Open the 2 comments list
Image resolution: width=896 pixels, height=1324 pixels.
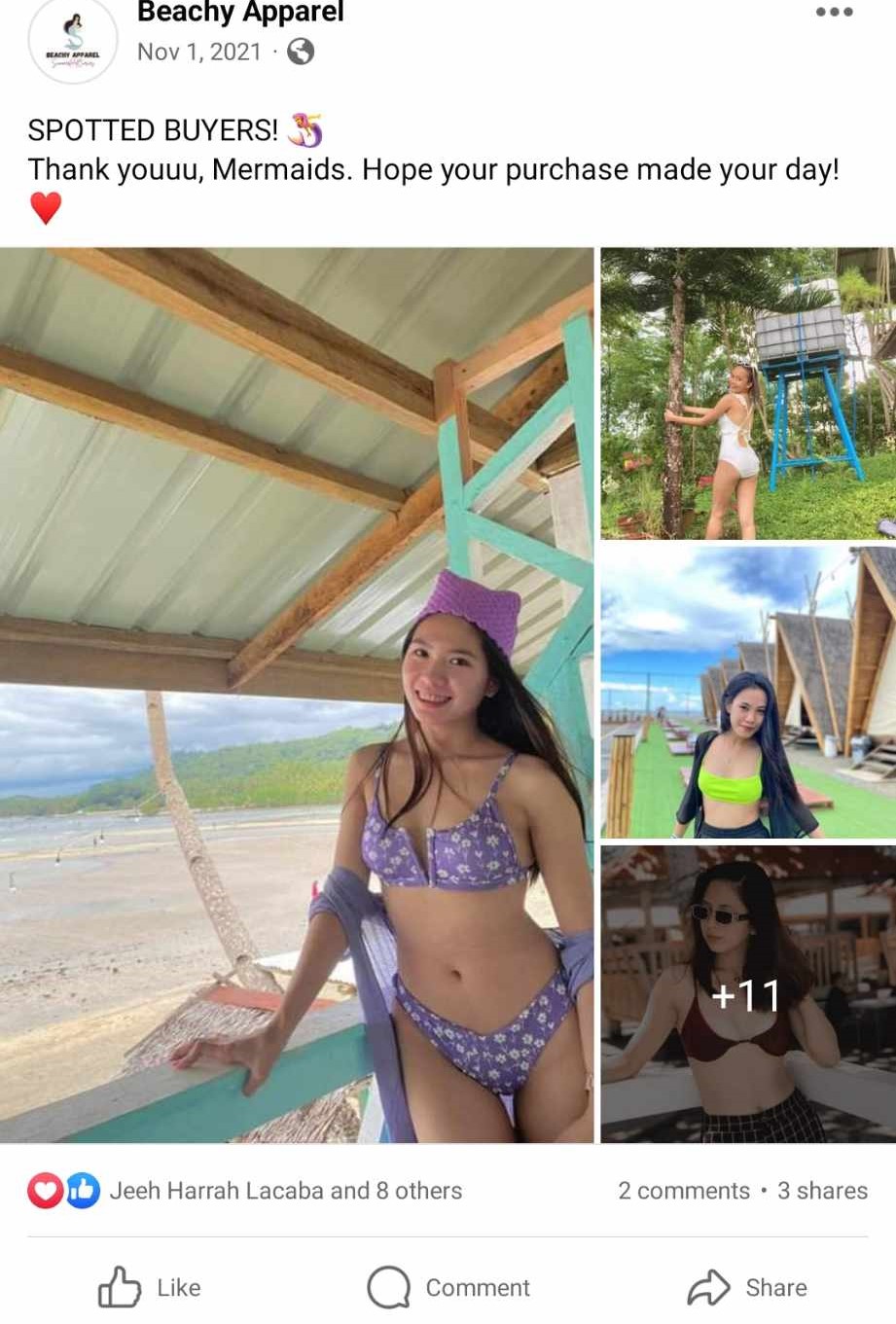[684, 1191]
